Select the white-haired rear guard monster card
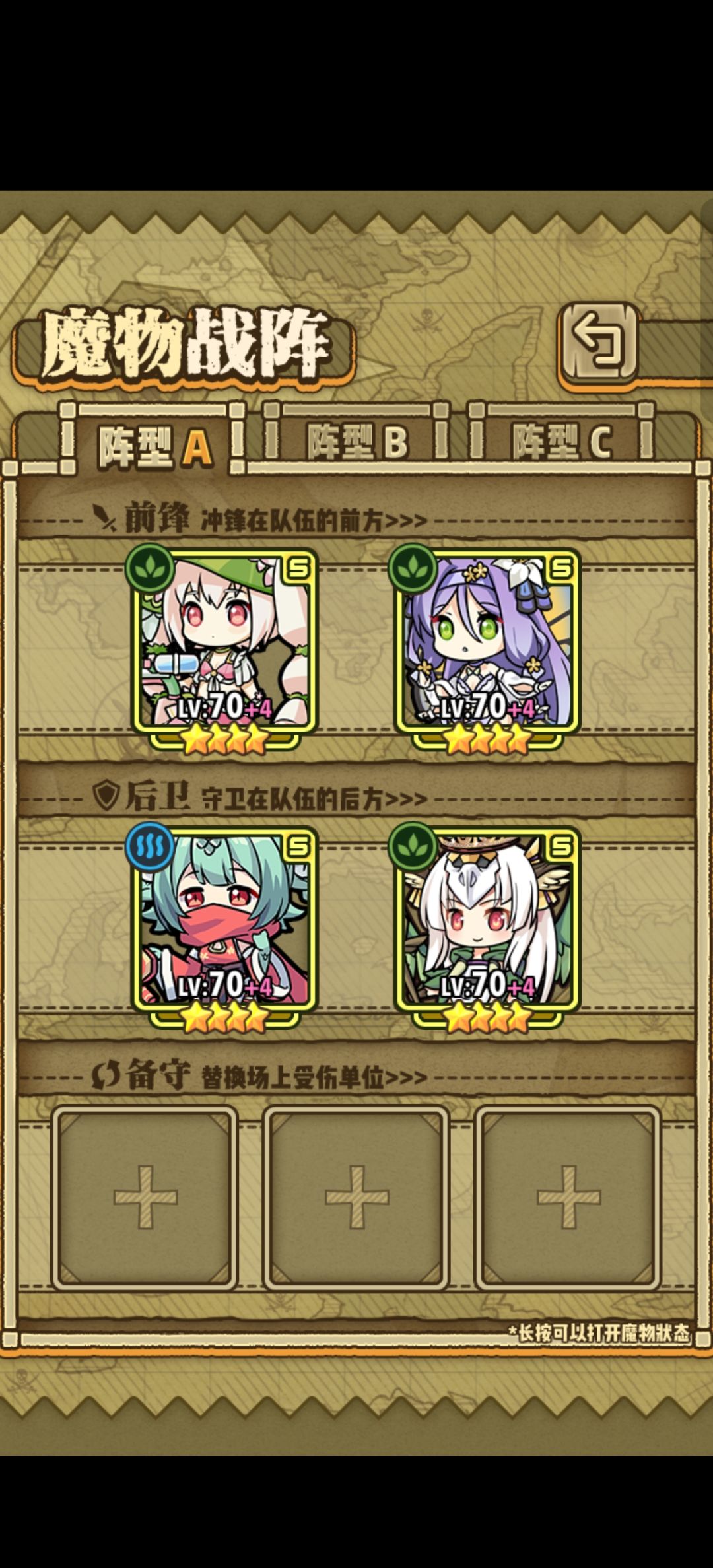This screenshot has height=1568, width=713. [487, 926]
